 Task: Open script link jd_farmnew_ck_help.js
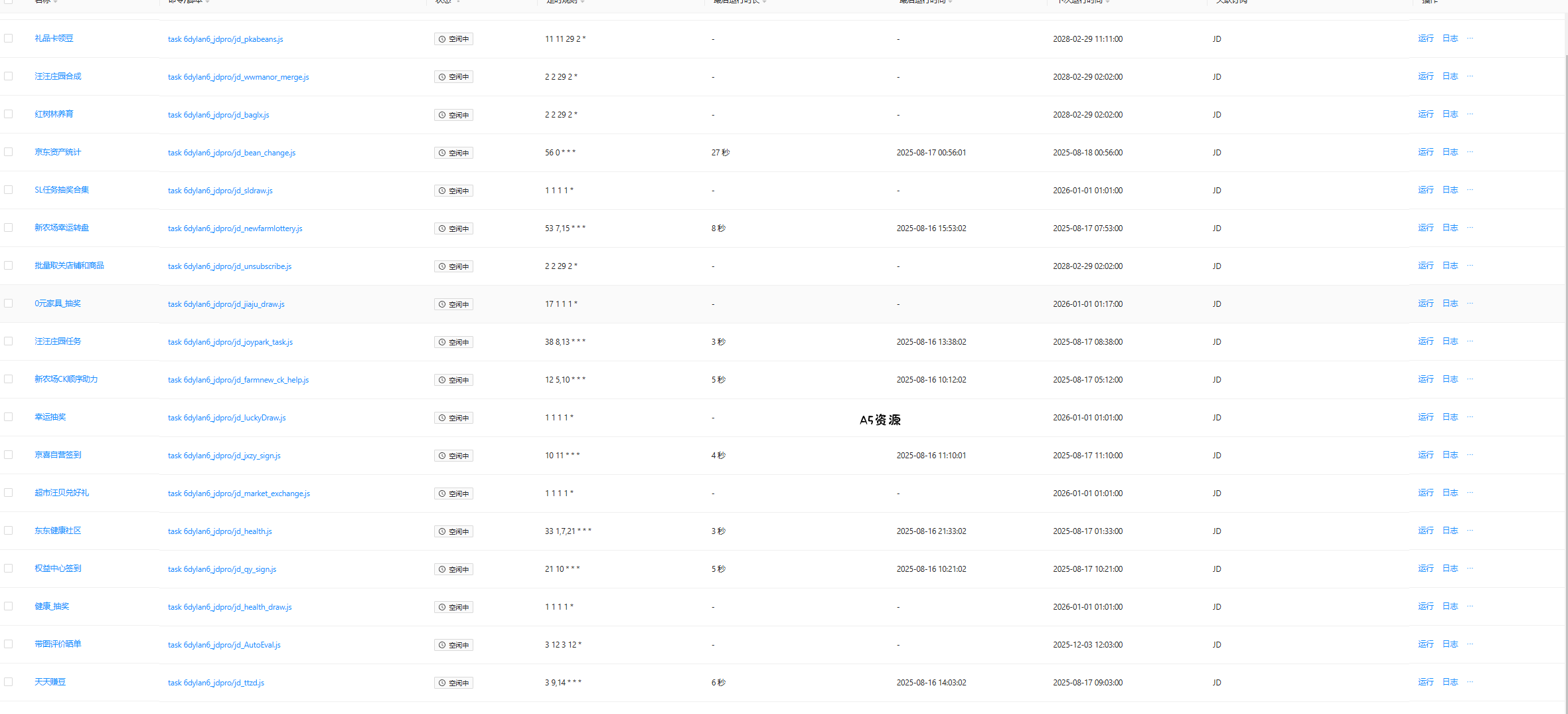(238, 380)
